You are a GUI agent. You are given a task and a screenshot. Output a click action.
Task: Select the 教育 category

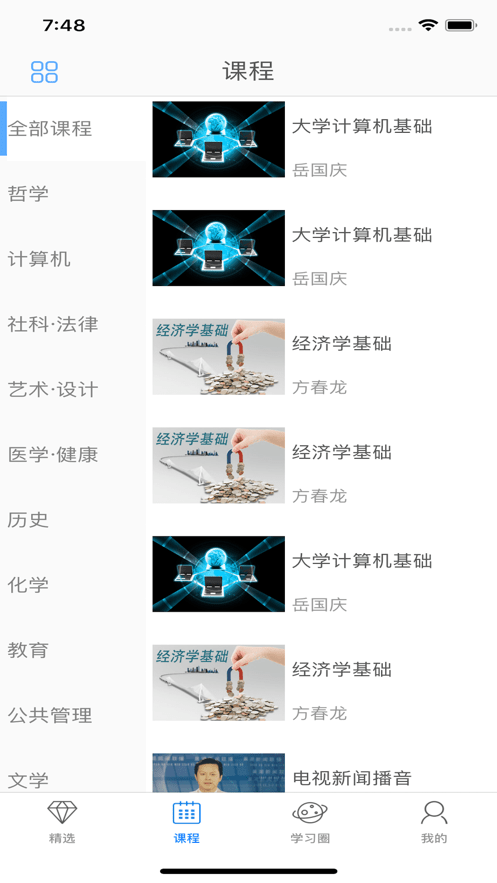point(73,650)
